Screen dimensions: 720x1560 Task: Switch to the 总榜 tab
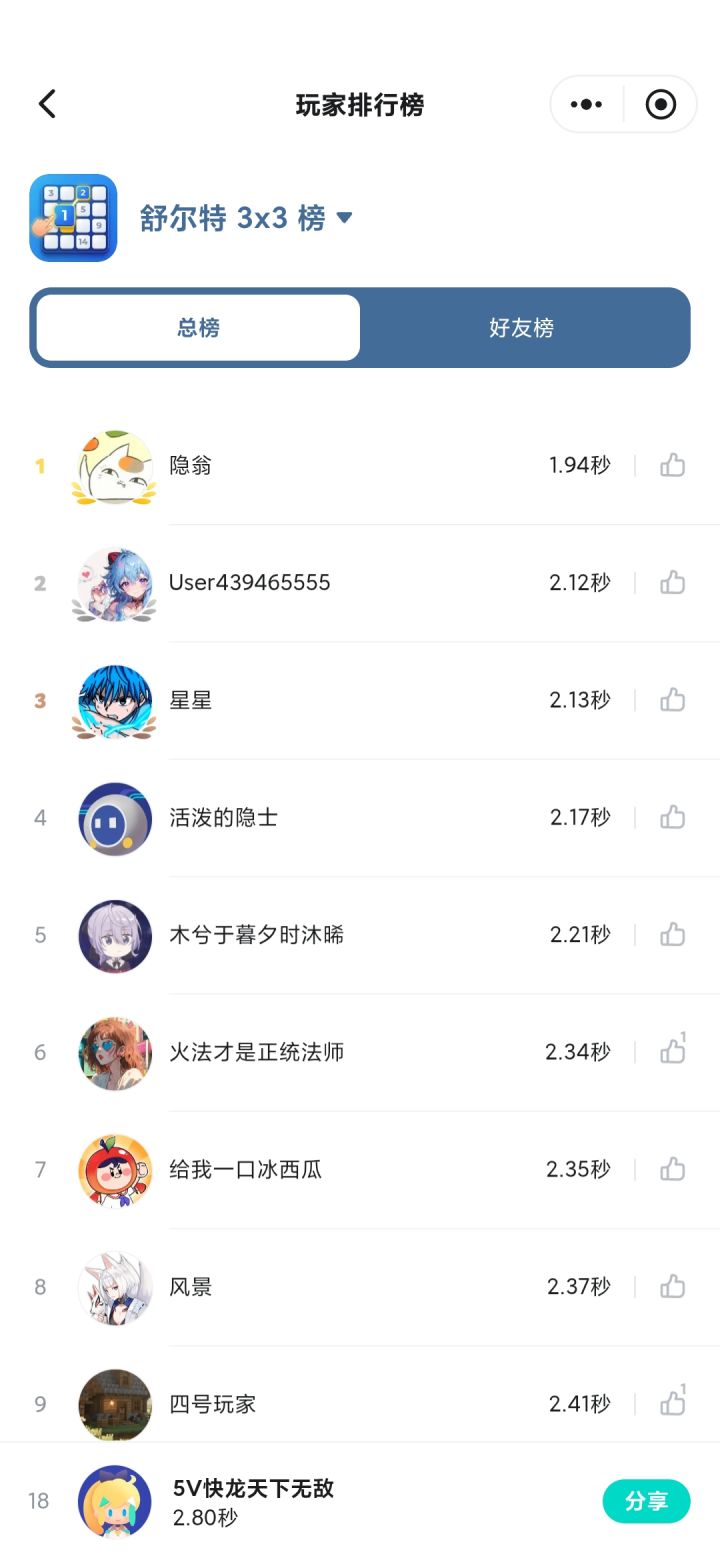[x=196, y=326]
